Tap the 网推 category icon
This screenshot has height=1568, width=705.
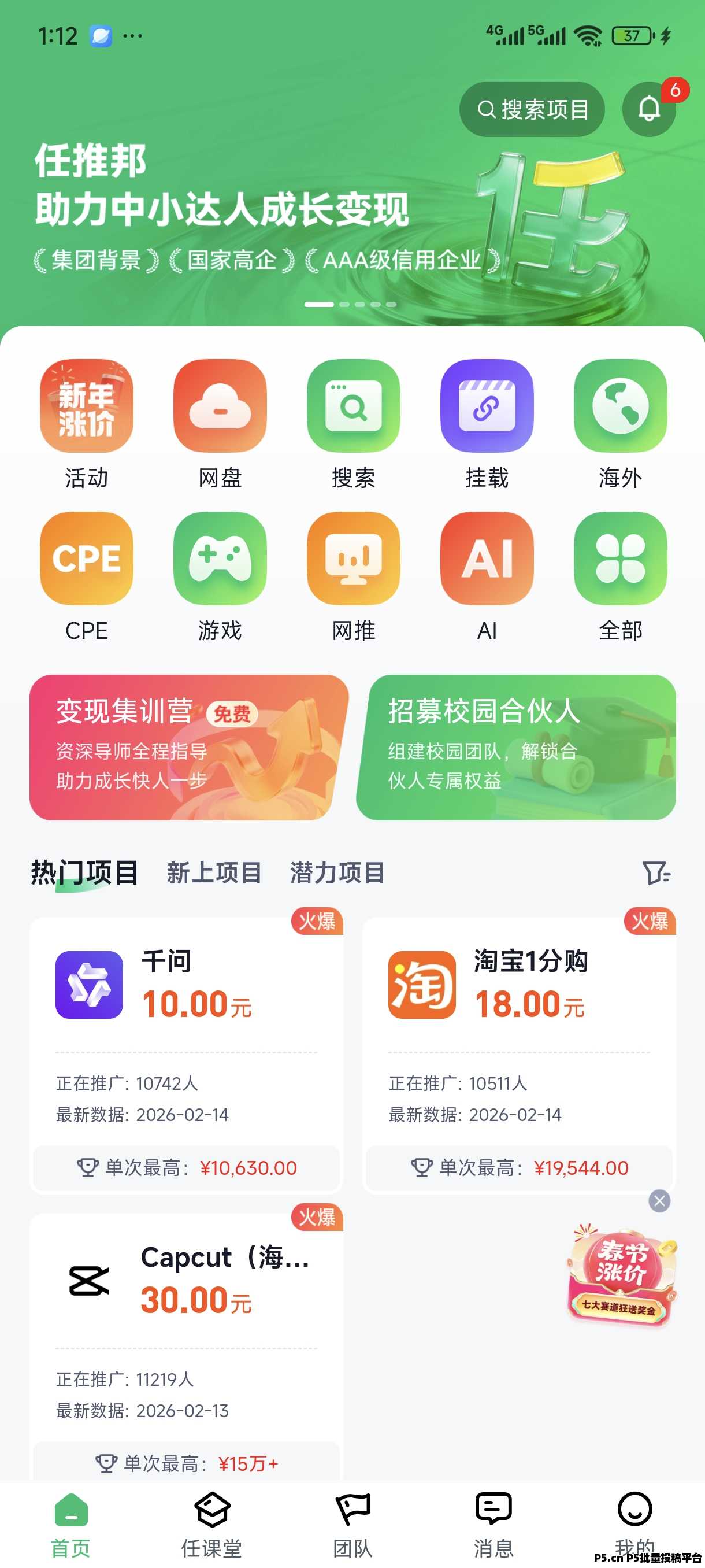[x=354, y=560]
